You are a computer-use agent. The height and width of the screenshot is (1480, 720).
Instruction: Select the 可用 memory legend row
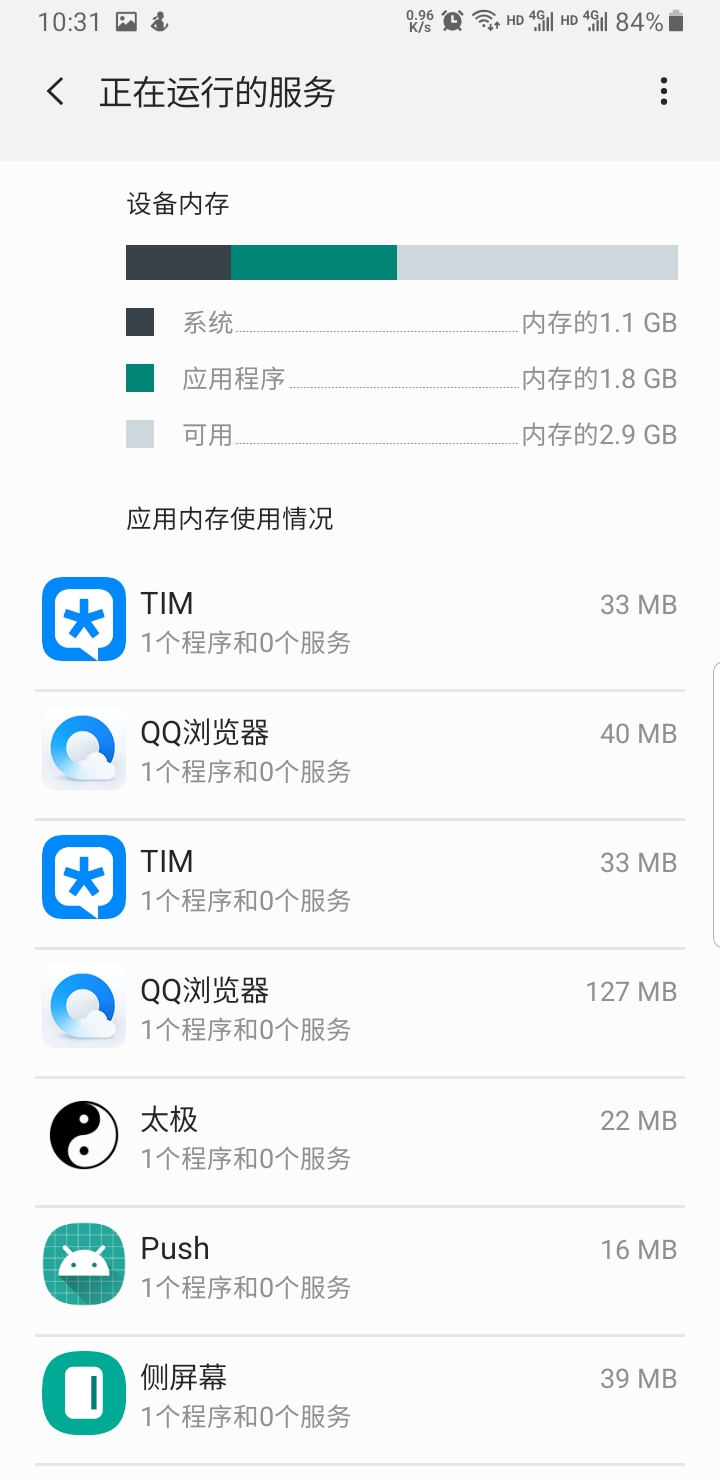click(360, 434)
